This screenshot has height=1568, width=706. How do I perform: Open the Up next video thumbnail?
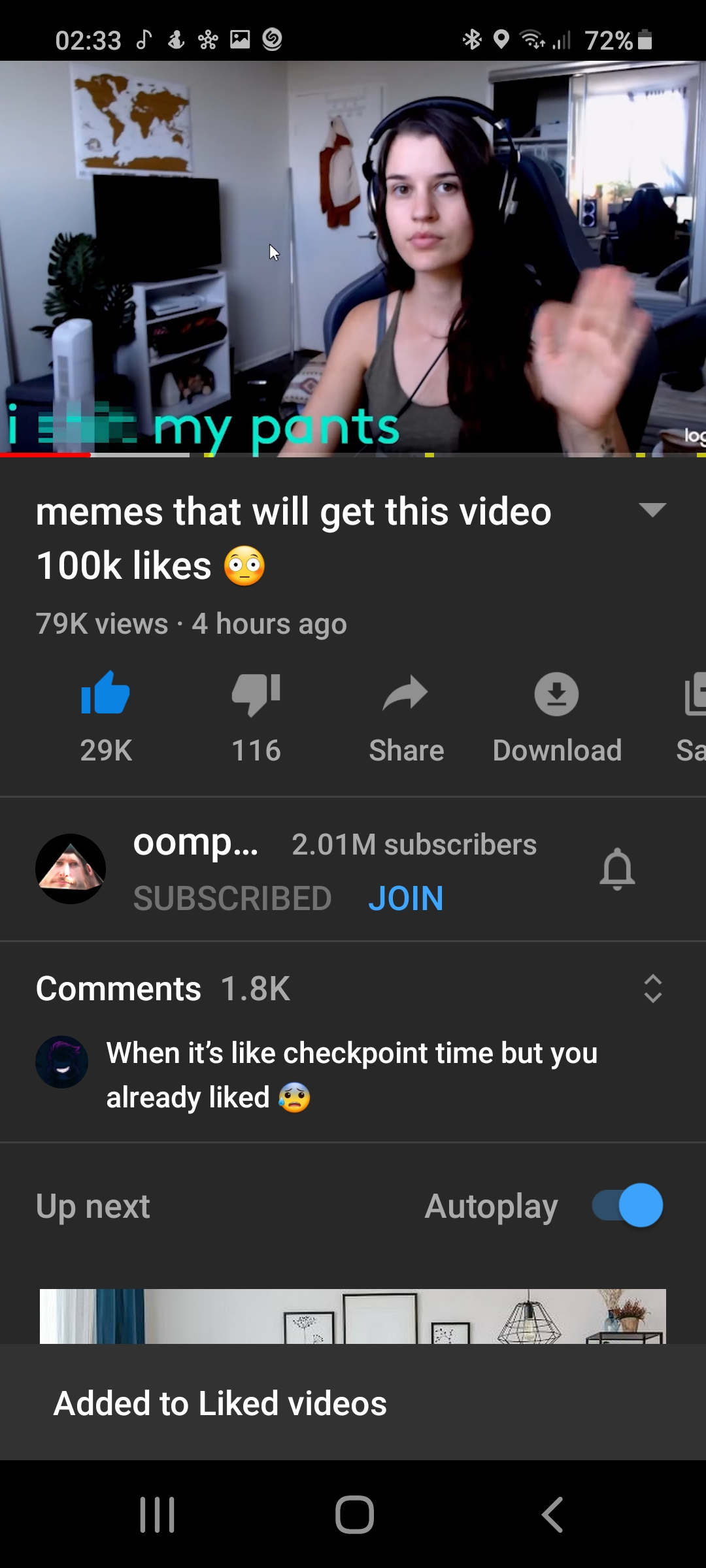click(x=353, y=1316)
